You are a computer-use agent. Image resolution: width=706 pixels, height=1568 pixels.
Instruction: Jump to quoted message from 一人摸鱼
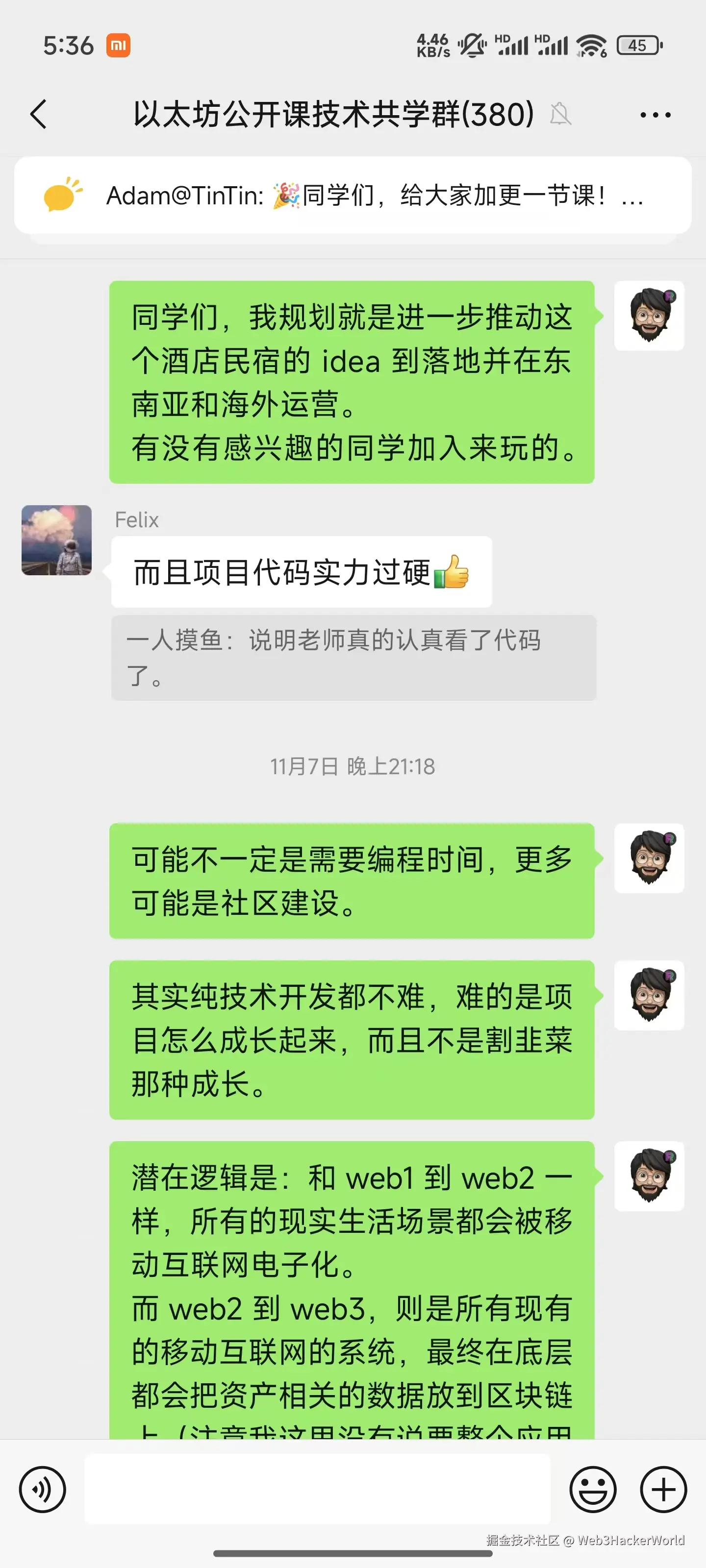click(x=353, y=658)
